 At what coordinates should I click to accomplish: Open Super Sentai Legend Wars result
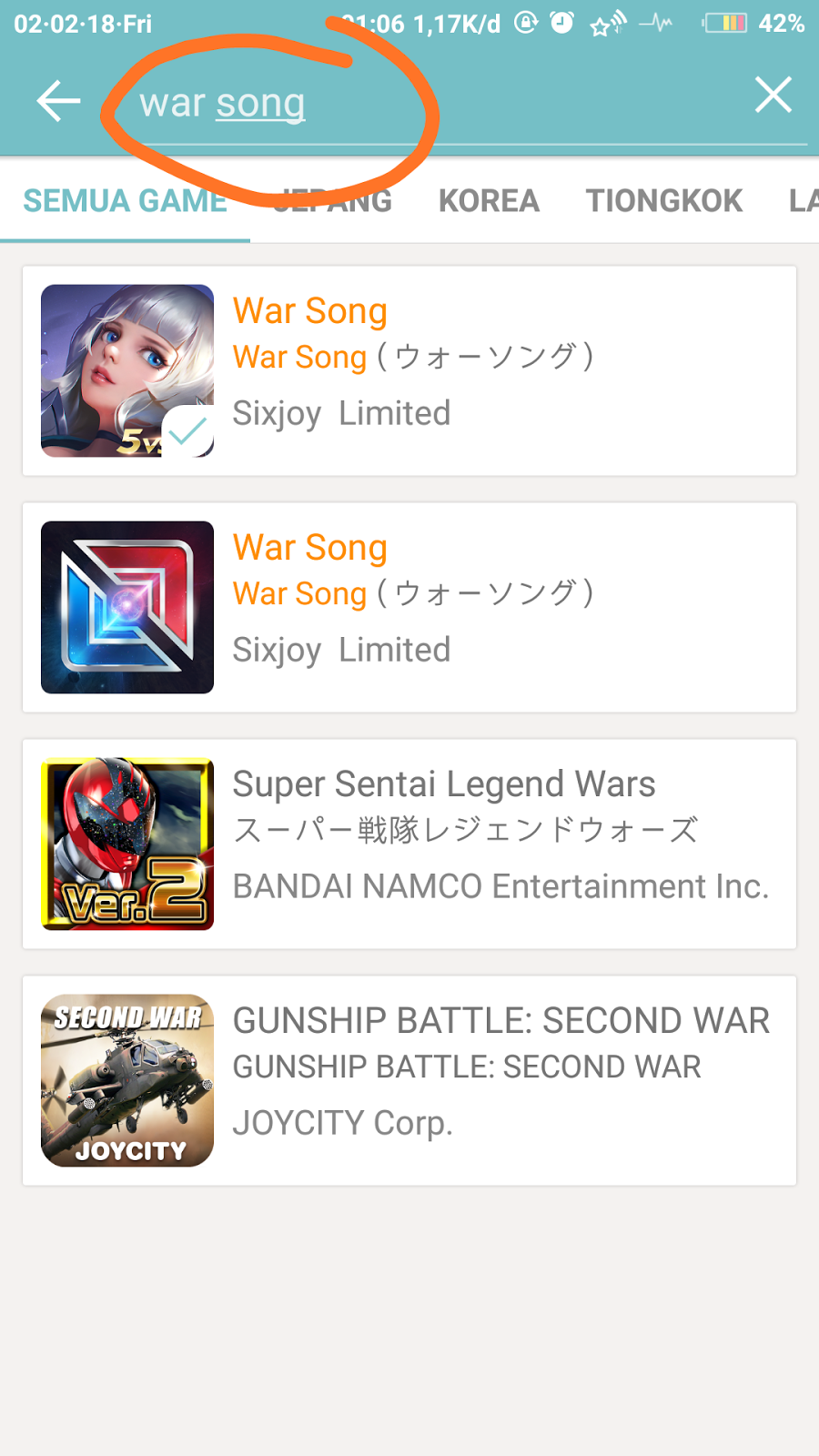click(409, 844)
